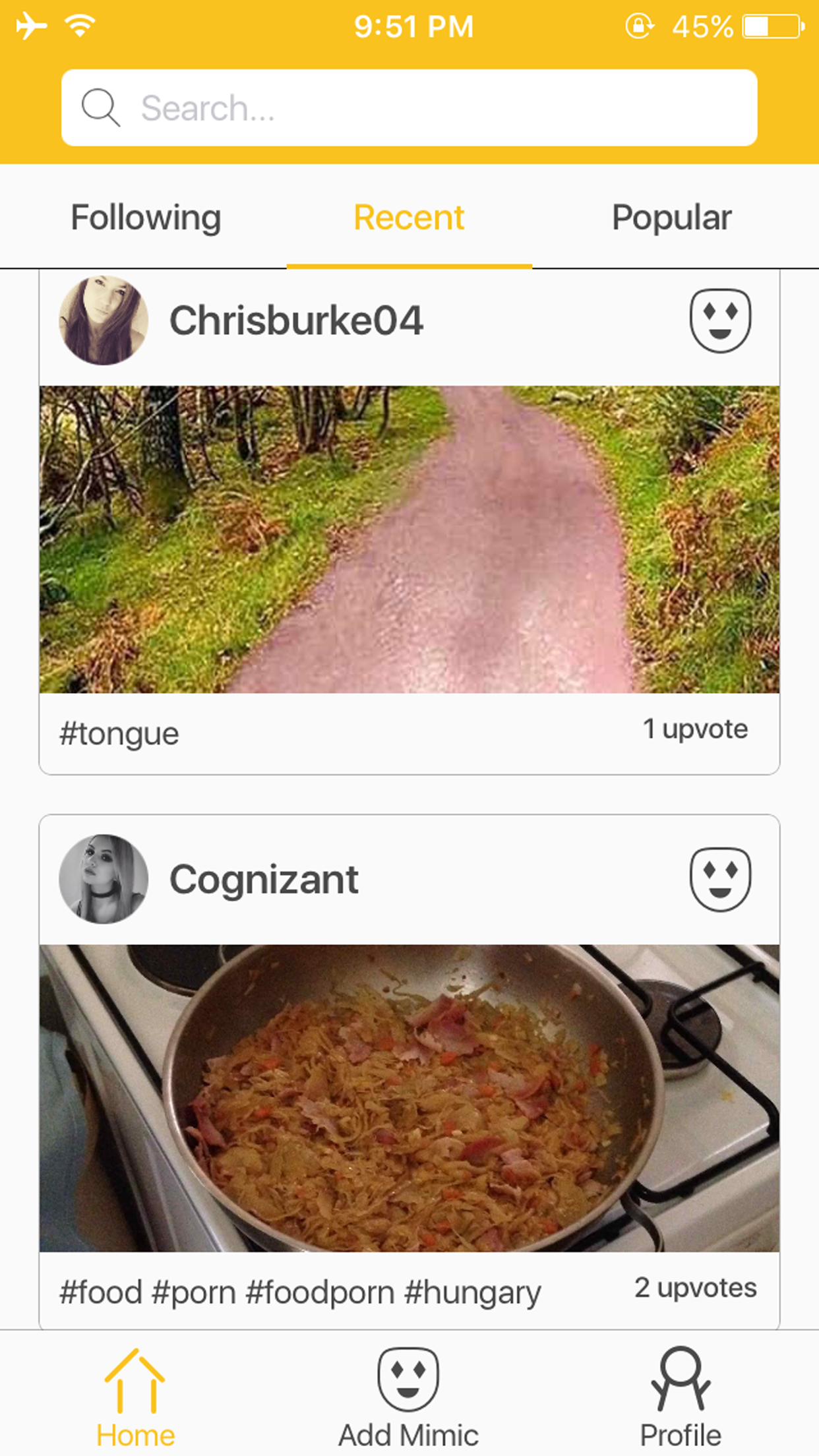Tap the Search field
Screen dimensions: 819x1456
[409, 107]
